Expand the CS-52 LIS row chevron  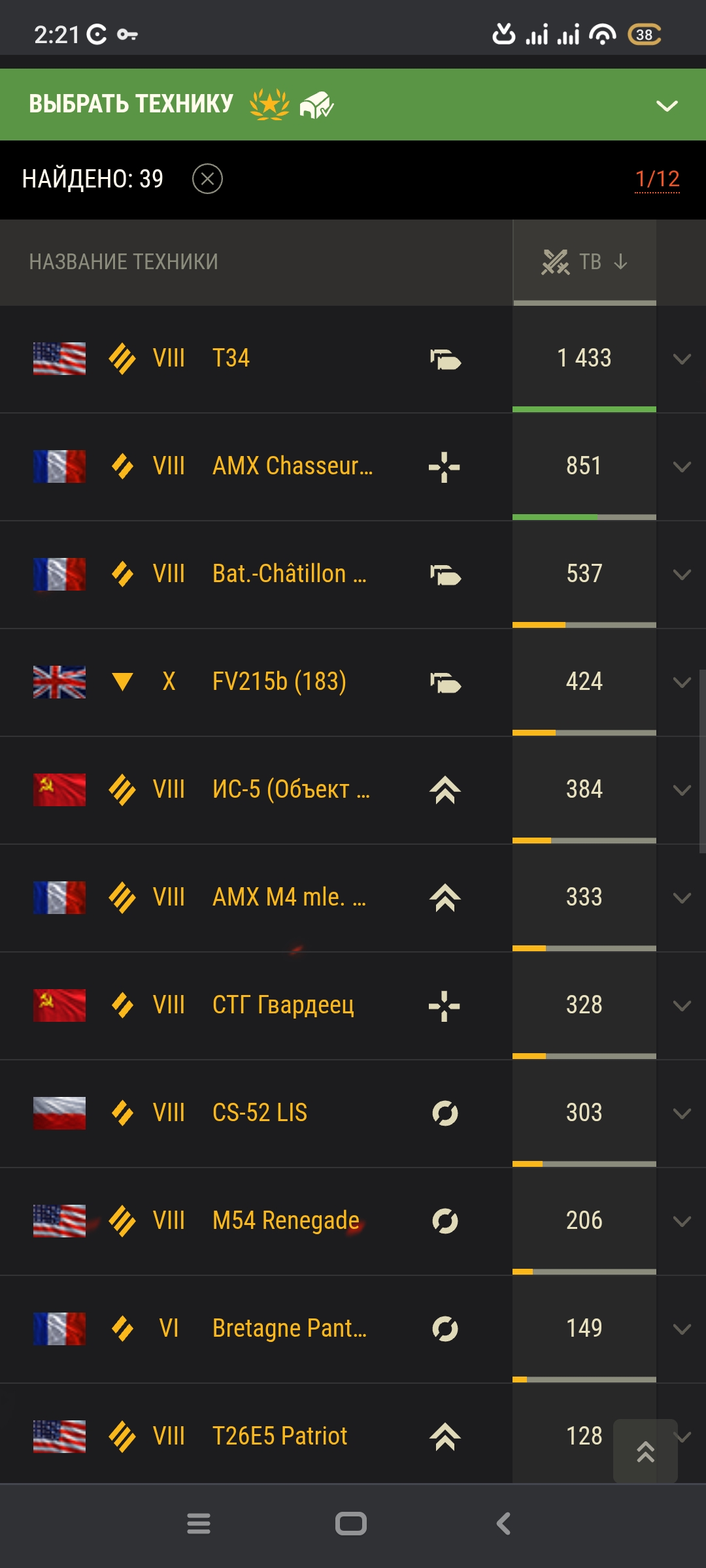pos(682,1113)
